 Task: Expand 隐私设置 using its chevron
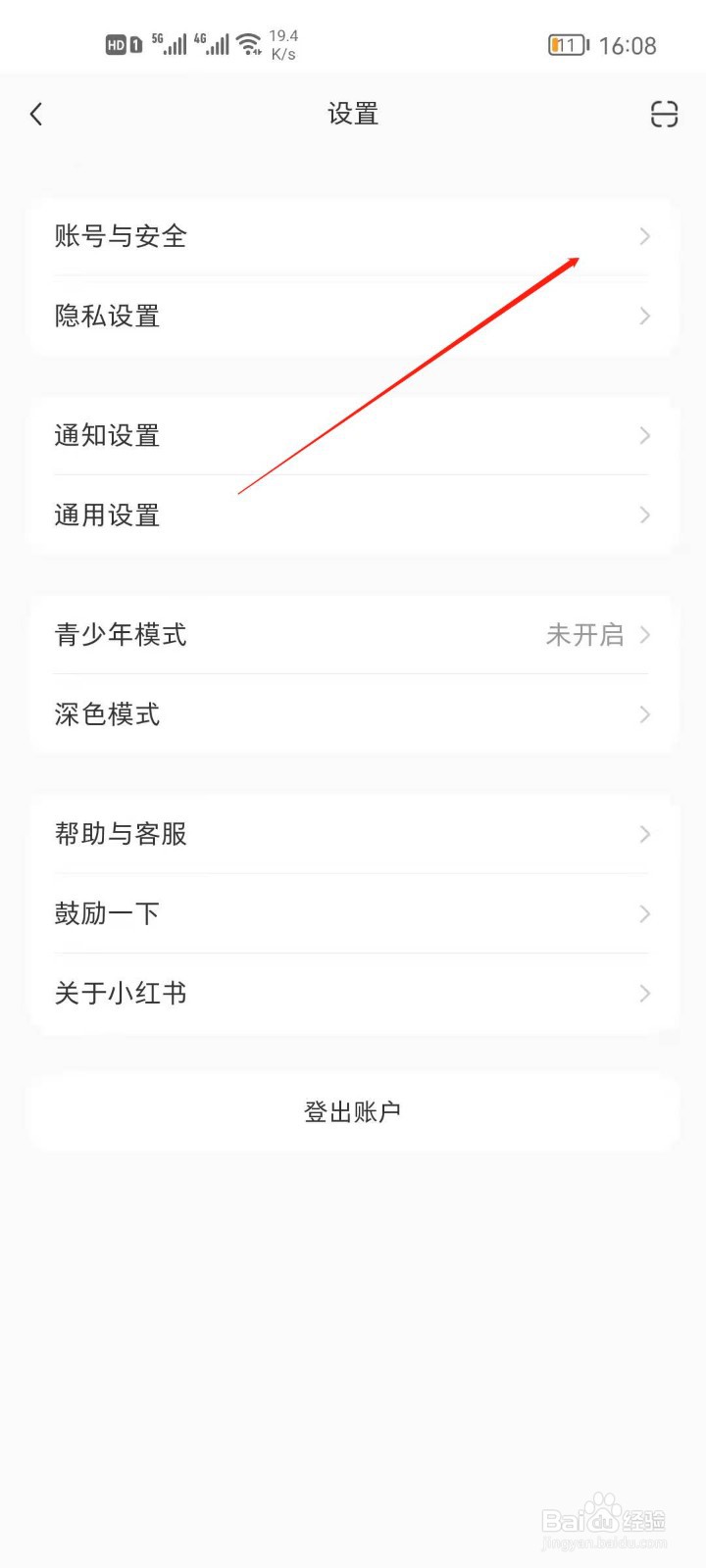pos(643,316)
